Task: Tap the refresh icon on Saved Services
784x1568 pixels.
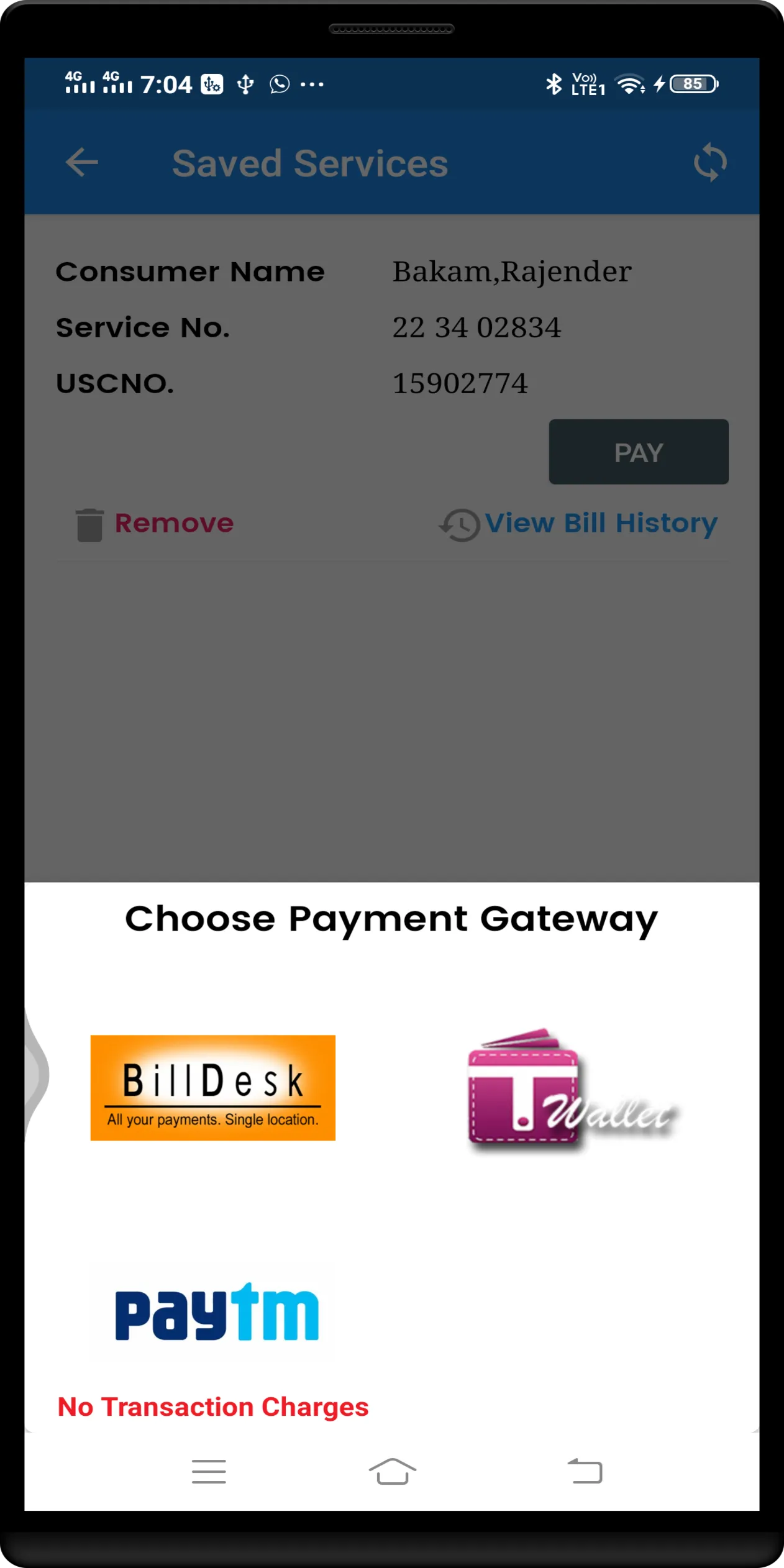Action: [x=711, y=162]
